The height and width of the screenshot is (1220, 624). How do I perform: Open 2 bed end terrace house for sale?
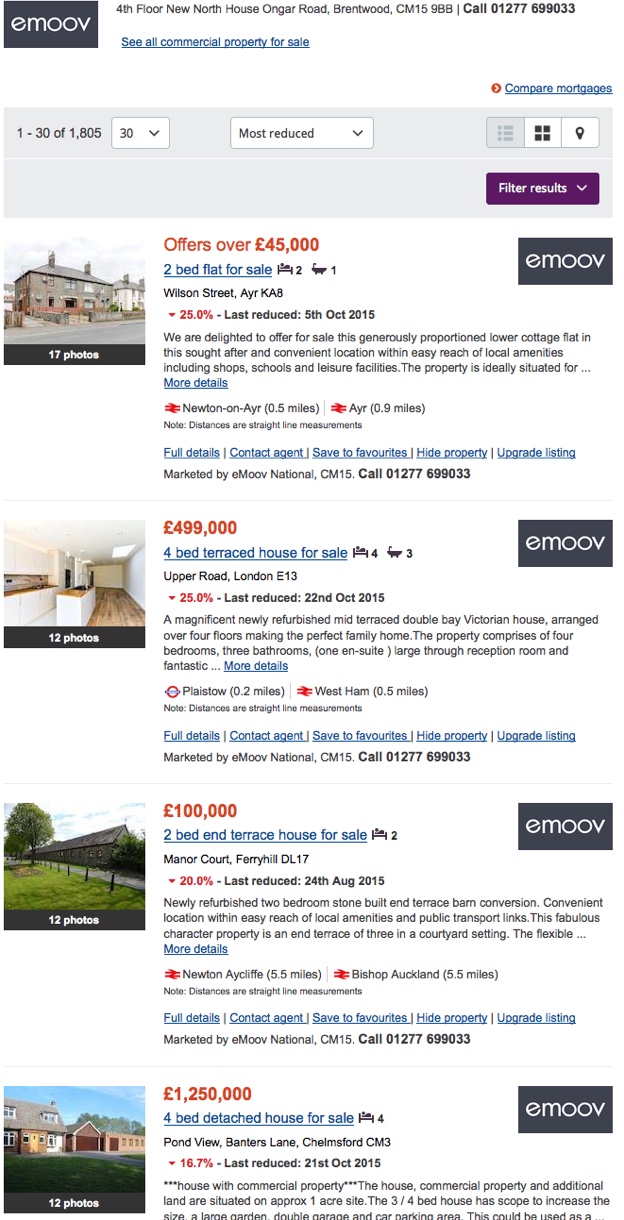(265, 835)
